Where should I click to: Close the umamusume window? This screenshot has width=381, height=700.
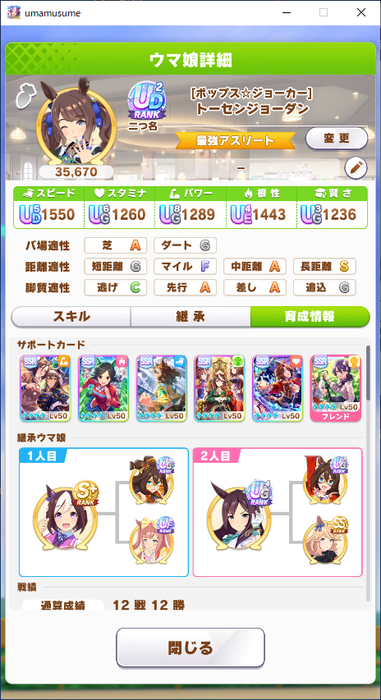361,13
